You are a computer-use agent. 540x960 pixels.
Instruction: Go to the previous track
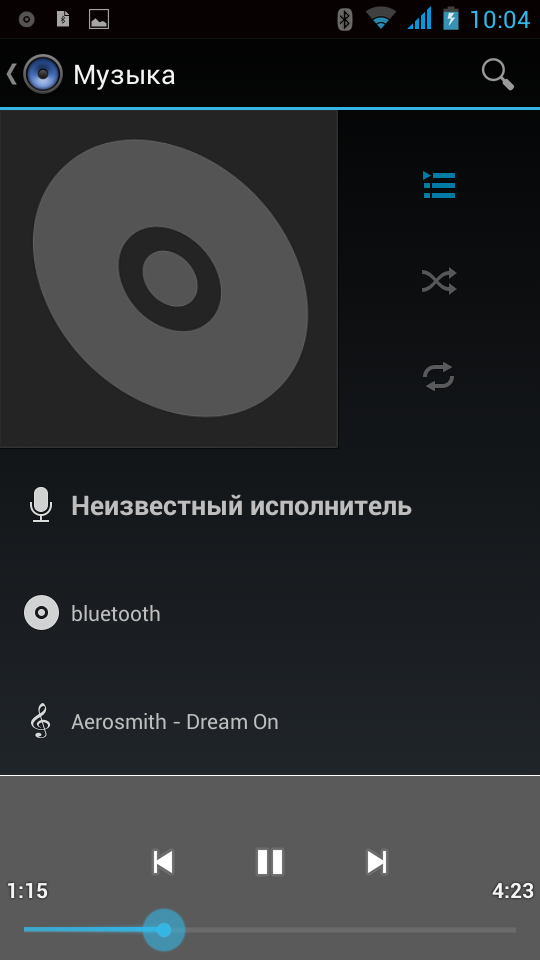pyautogui.click(x=163, y=861)
